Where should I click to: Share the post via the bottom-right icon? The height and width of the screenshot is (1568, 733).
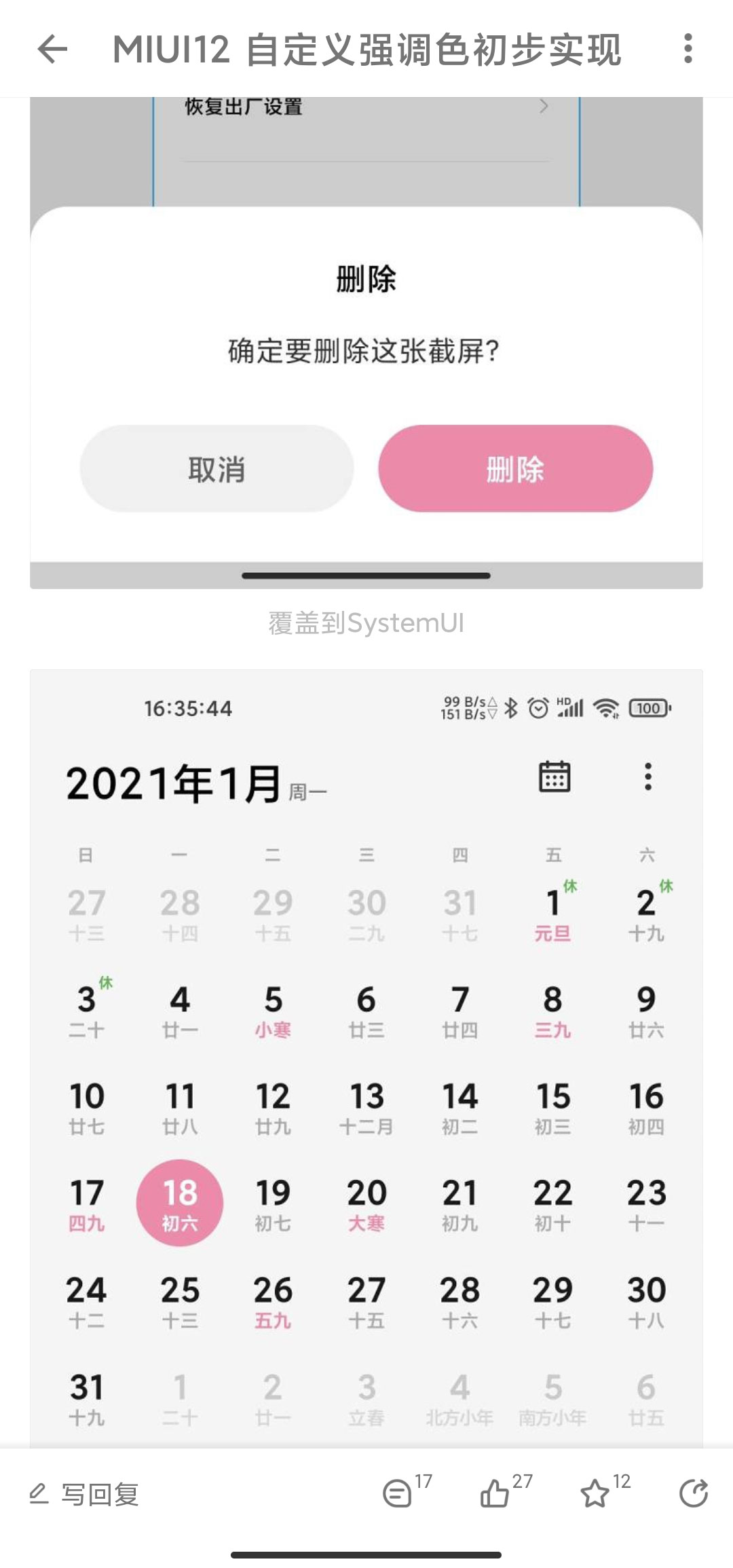pos(694,1493)
